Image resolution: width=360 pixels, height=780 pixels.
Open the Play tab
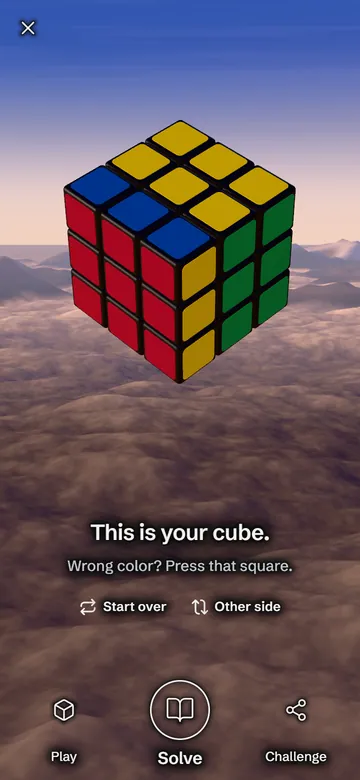(x=64, y=730)
